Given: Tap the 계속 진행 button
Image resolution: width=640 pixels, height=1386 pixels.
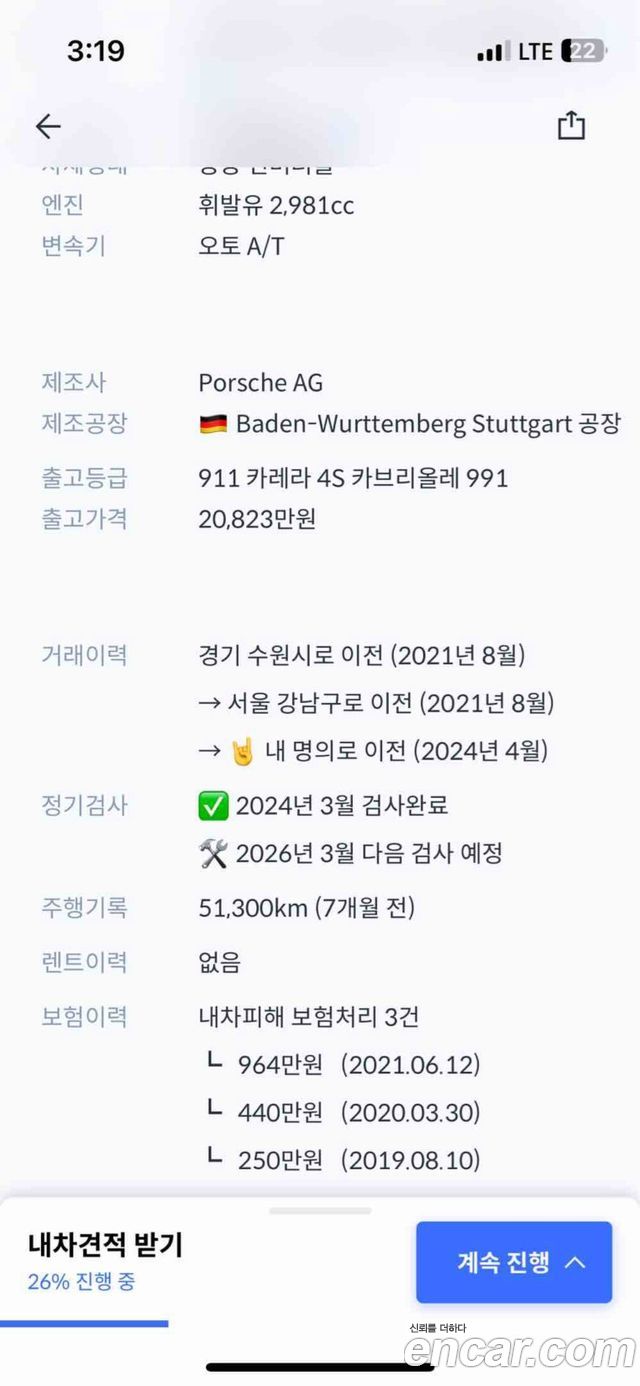Looking at the screenshot, I should (x=514, y=1262).
